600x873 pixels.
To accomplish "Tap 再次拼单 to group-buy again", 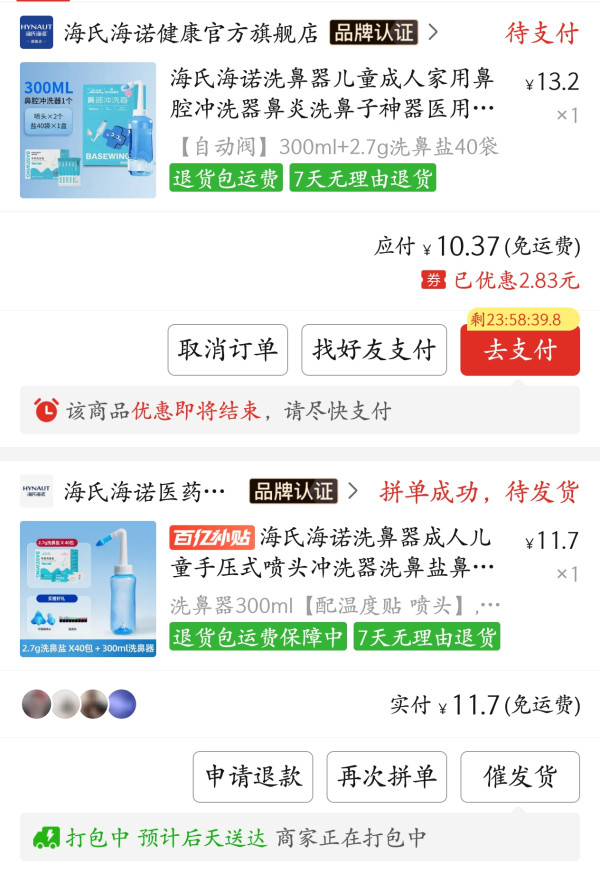I will (x=386, y=777).
